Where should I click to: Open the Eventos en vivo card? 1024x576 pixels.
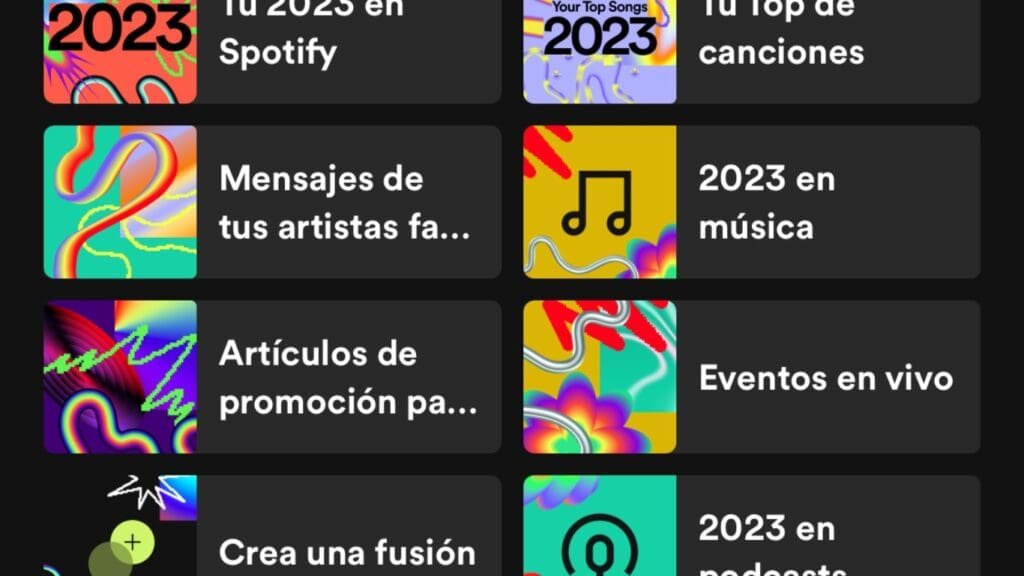752,377
